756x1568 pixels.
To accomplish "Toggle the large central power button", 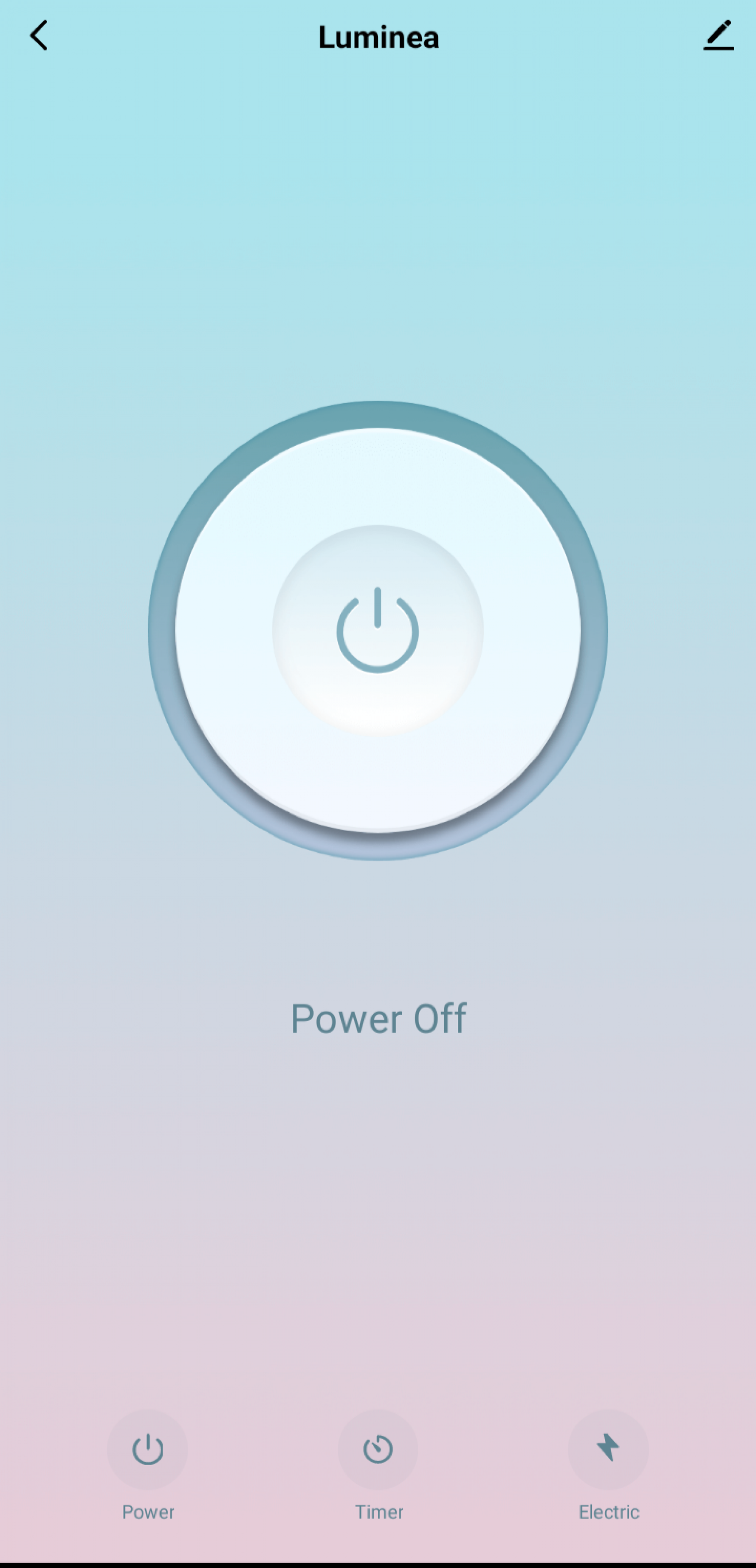I will point(378,630).
